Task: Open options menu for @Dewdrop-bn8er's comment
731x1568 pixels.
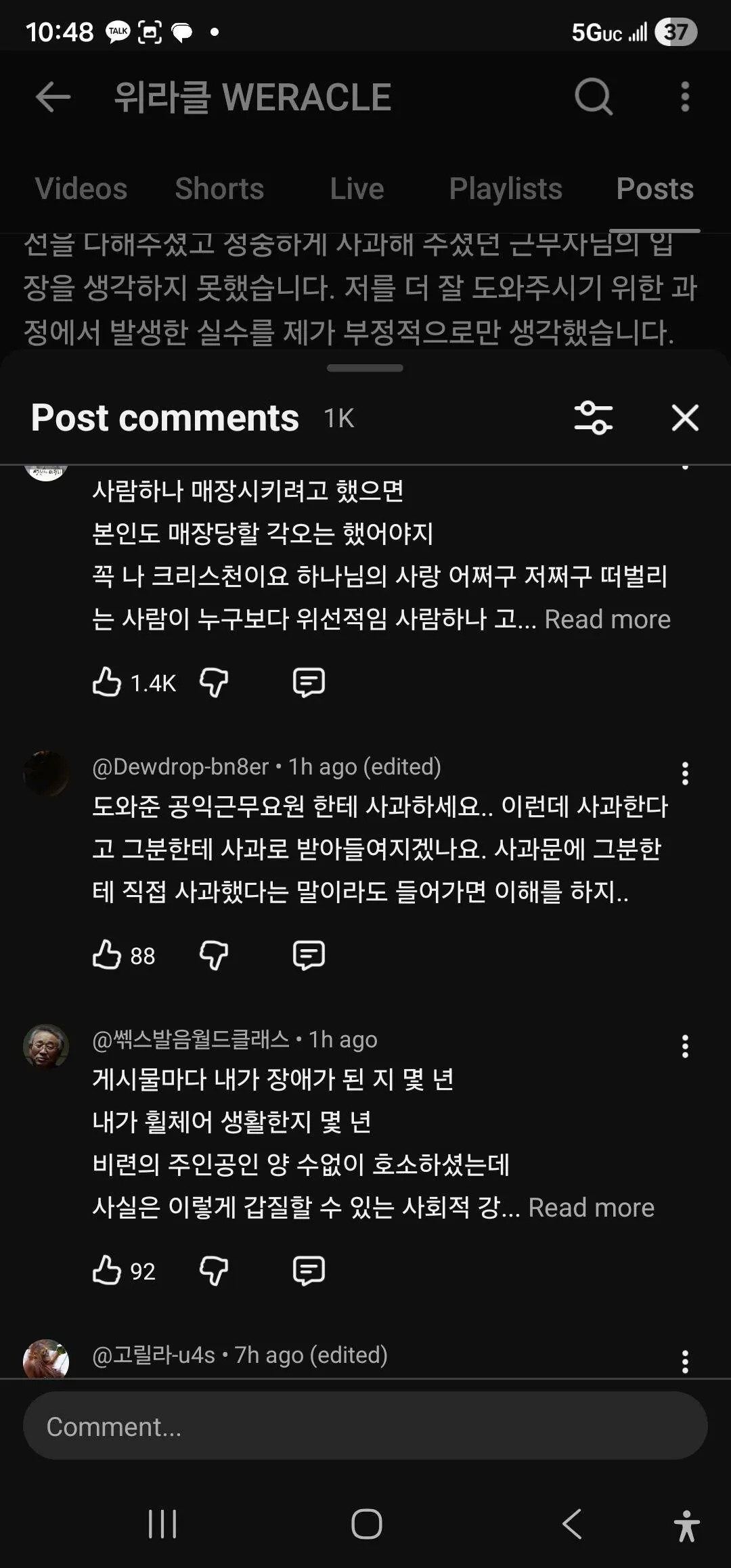Action: (x=685, y=773)
